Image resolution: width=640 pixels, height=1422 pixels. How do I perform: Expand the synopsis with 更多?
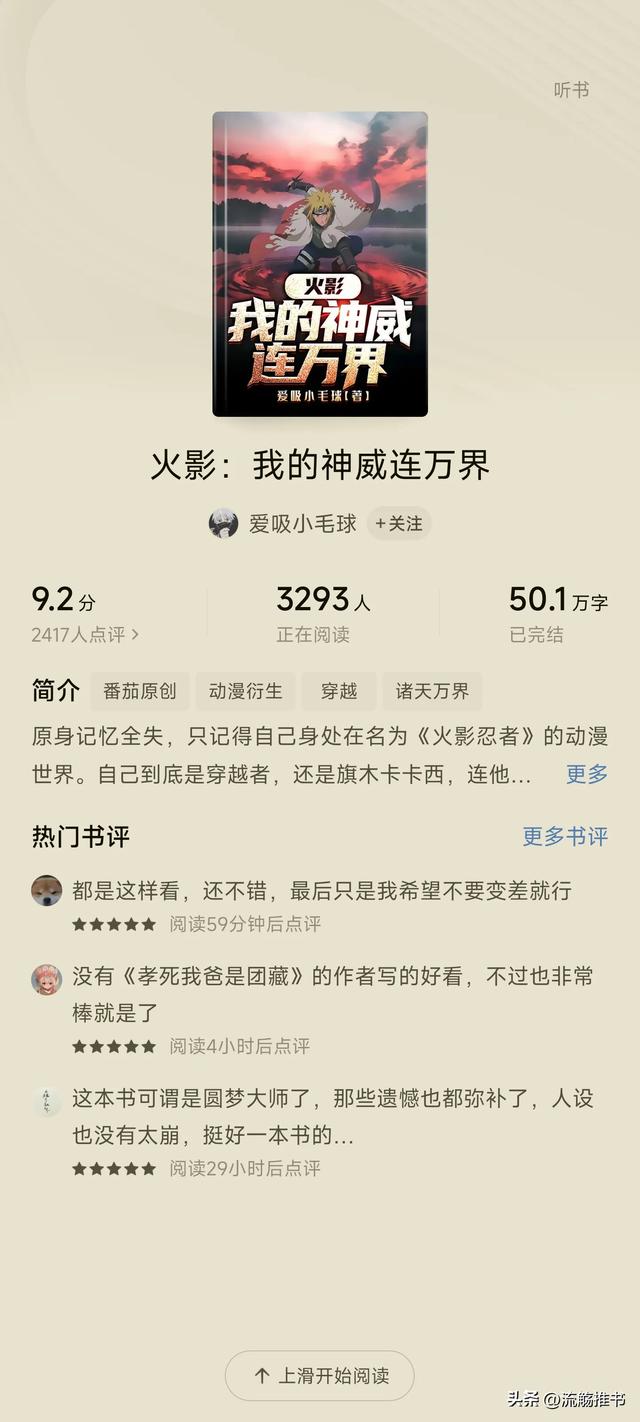point(586,774)
